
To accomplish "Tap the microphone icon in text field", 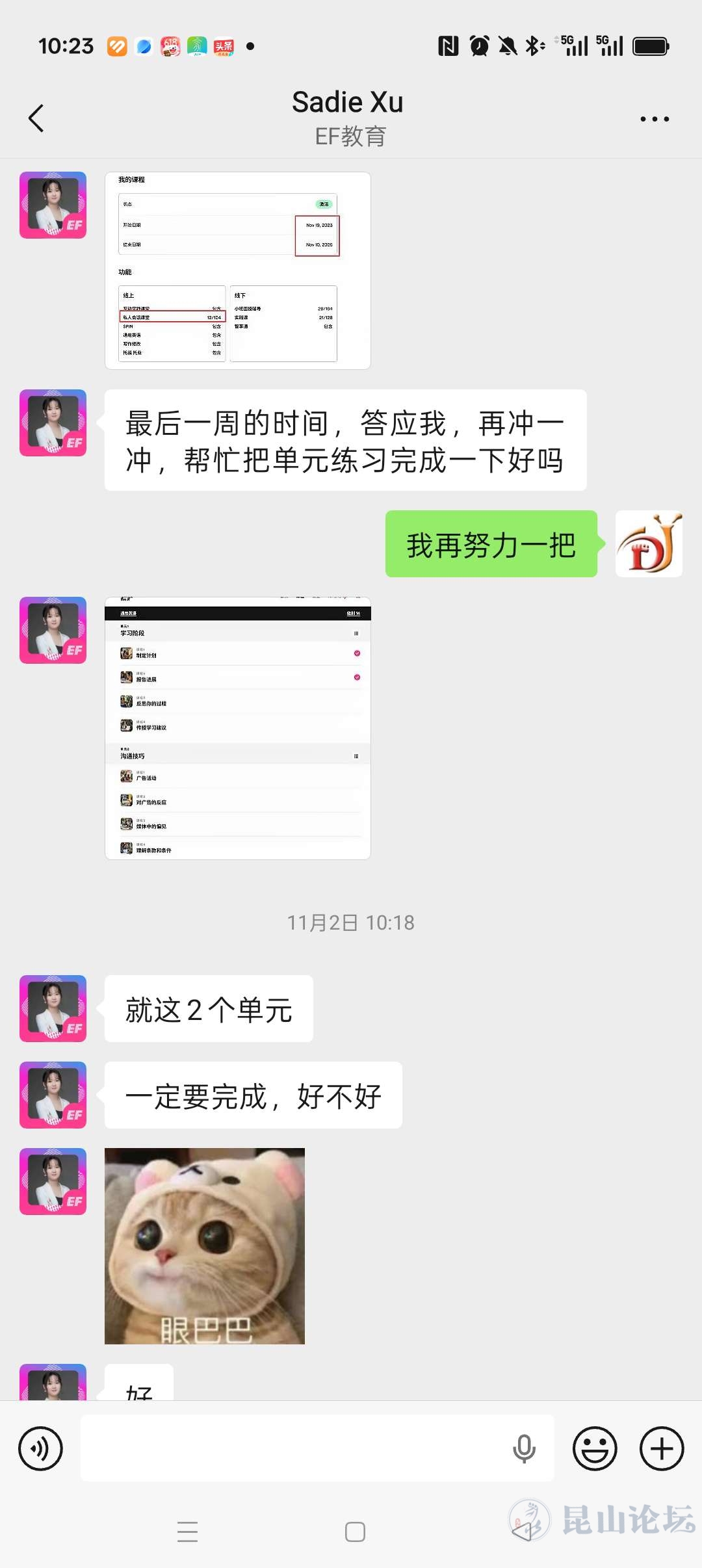I will [x=524, y=1448].
